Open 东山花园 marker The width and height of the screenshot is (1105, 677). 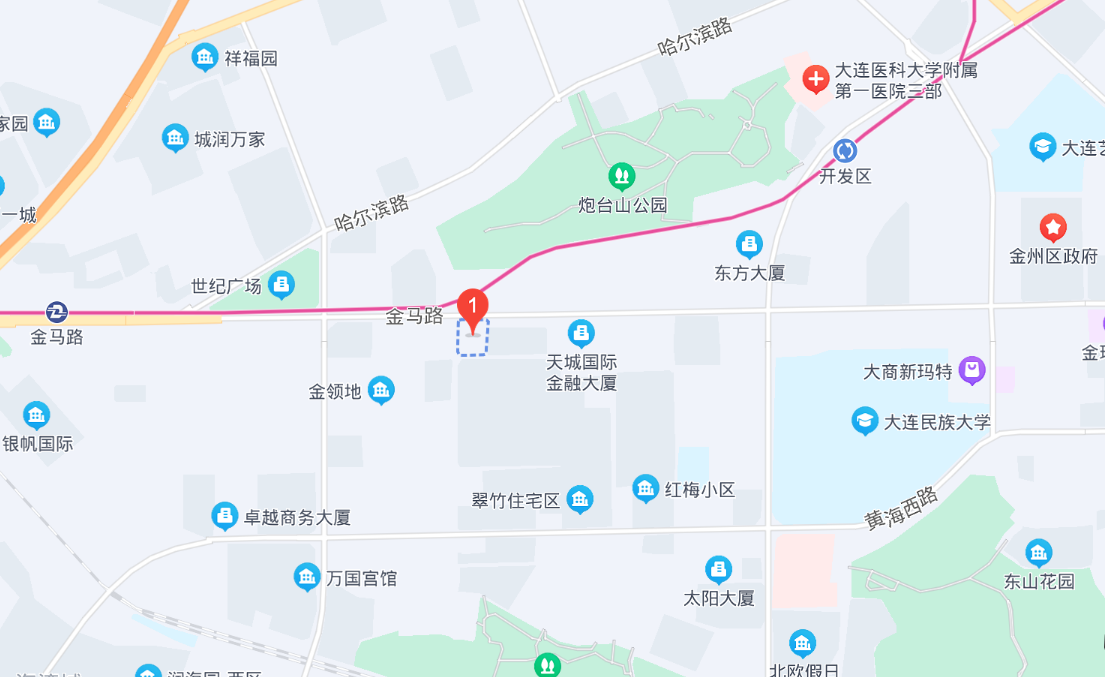[x=1039, y=553]
